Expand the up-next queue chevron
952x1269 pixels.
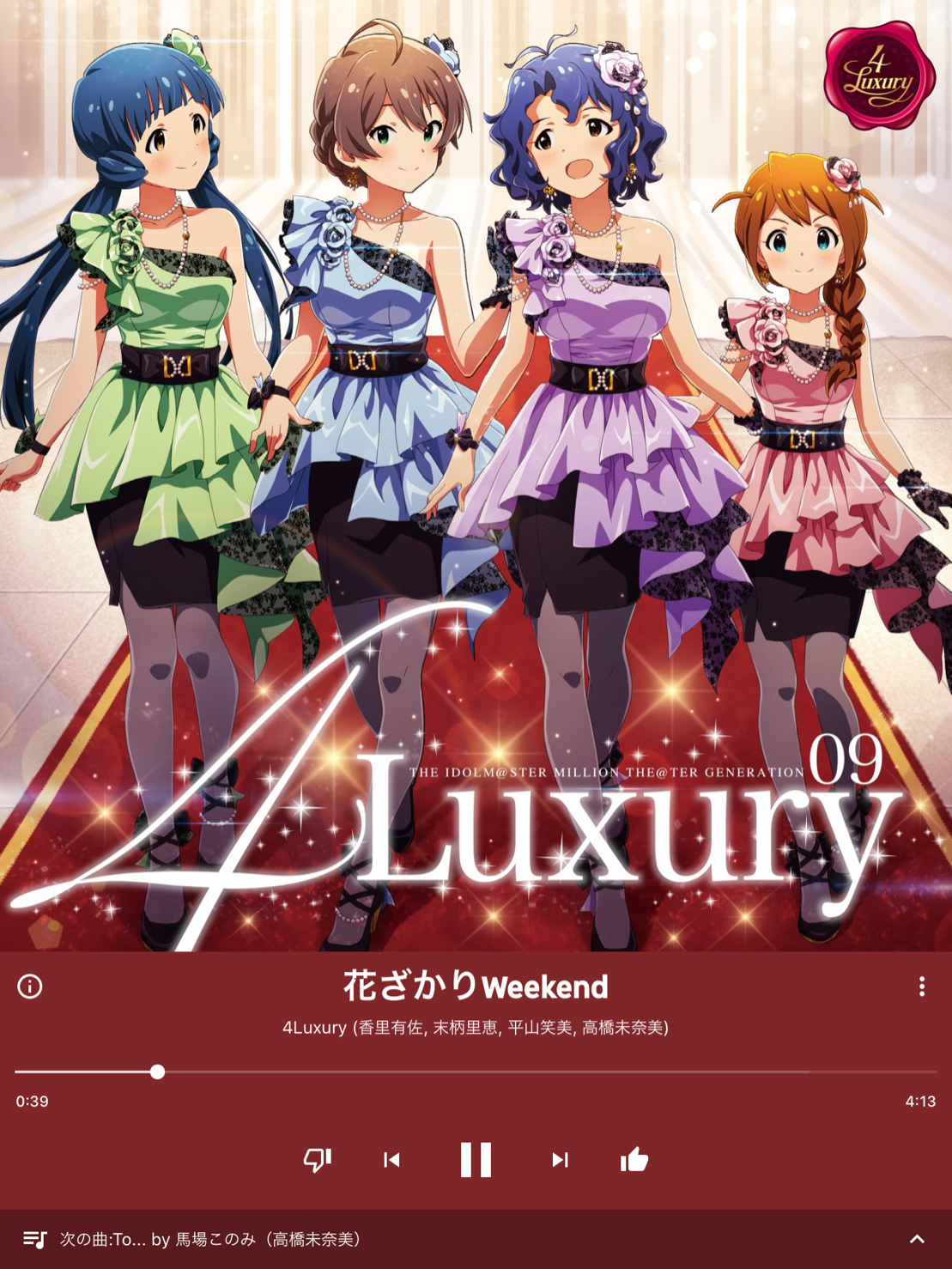click(x=917, y=1239)
